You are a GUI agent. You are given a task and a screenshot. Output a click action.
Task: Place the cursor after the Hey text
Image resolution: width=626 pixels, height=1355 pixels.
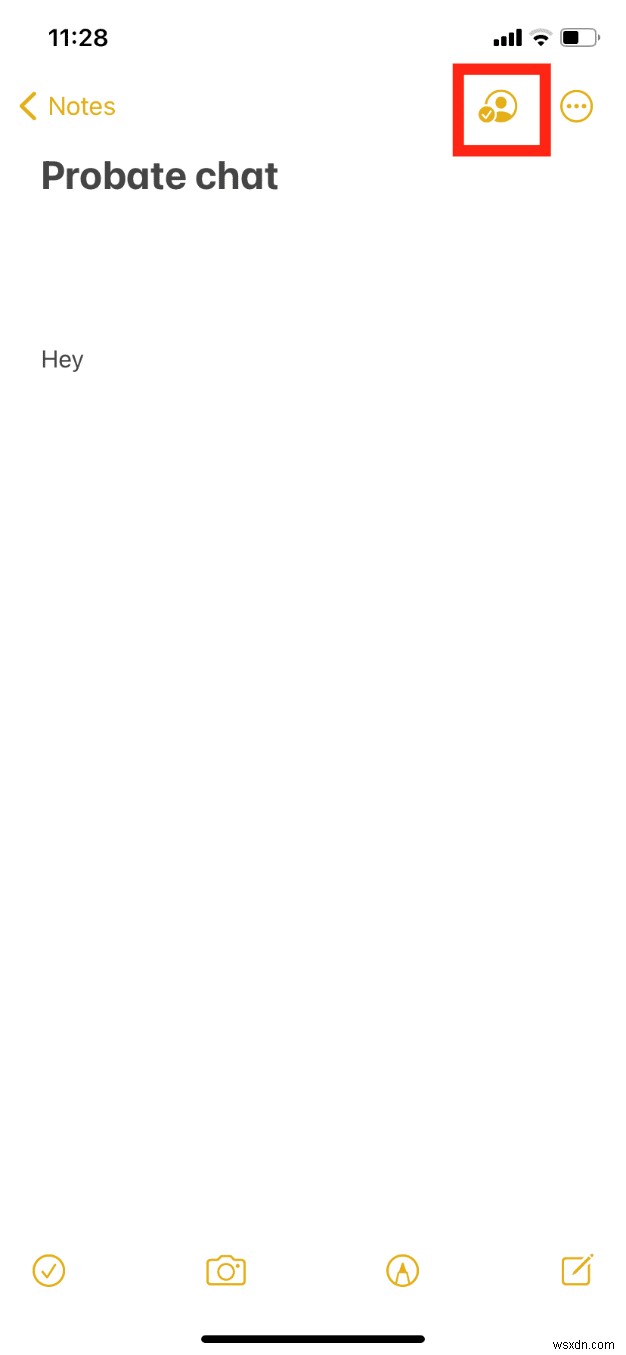pyautogui.click(x=85, y=360)
